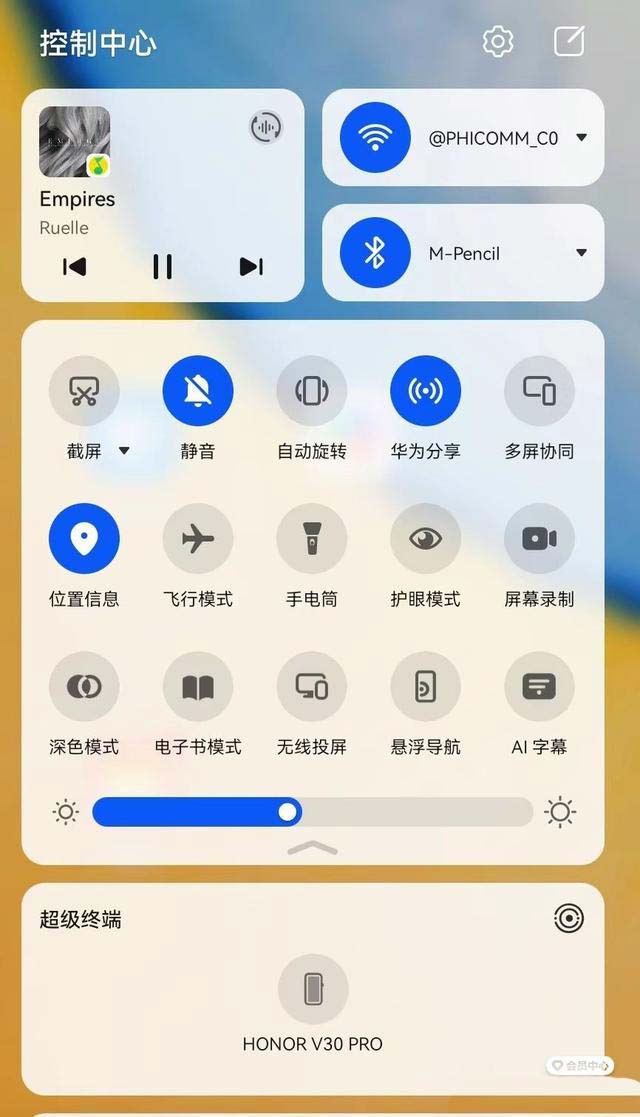Image resolution: width=640 pixels, height=1117 pixels.
Task: Edit the control center shortcuts
Action: point(569,42)
